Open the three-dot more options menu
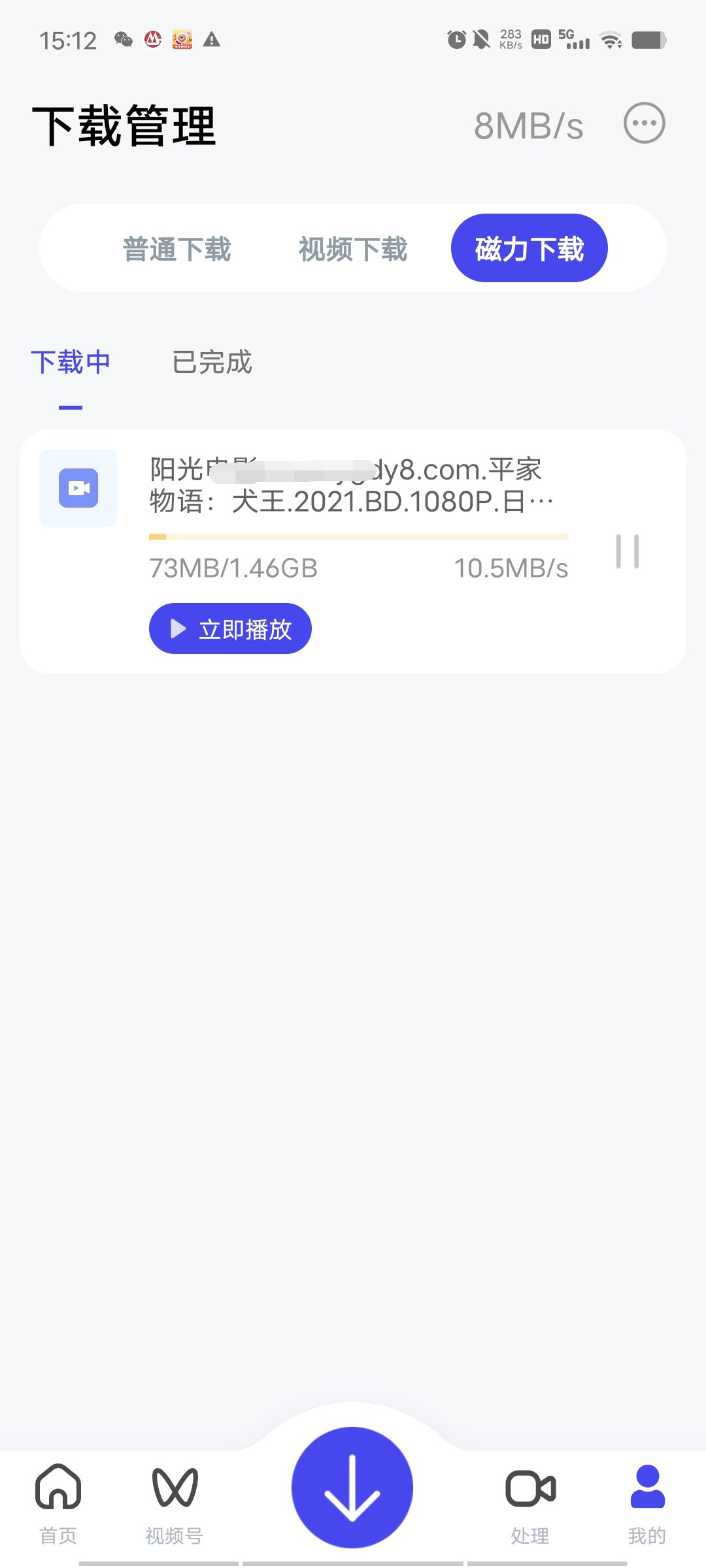 pos(644,123)
